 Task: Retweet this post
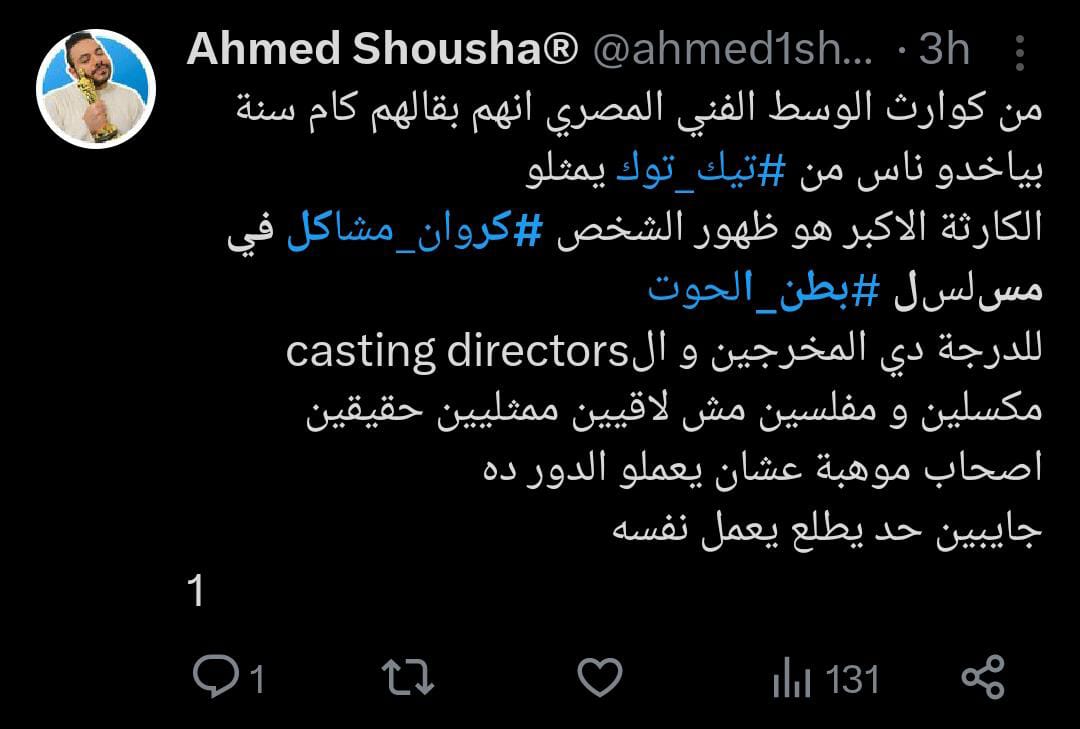click(x=409, y=679)
